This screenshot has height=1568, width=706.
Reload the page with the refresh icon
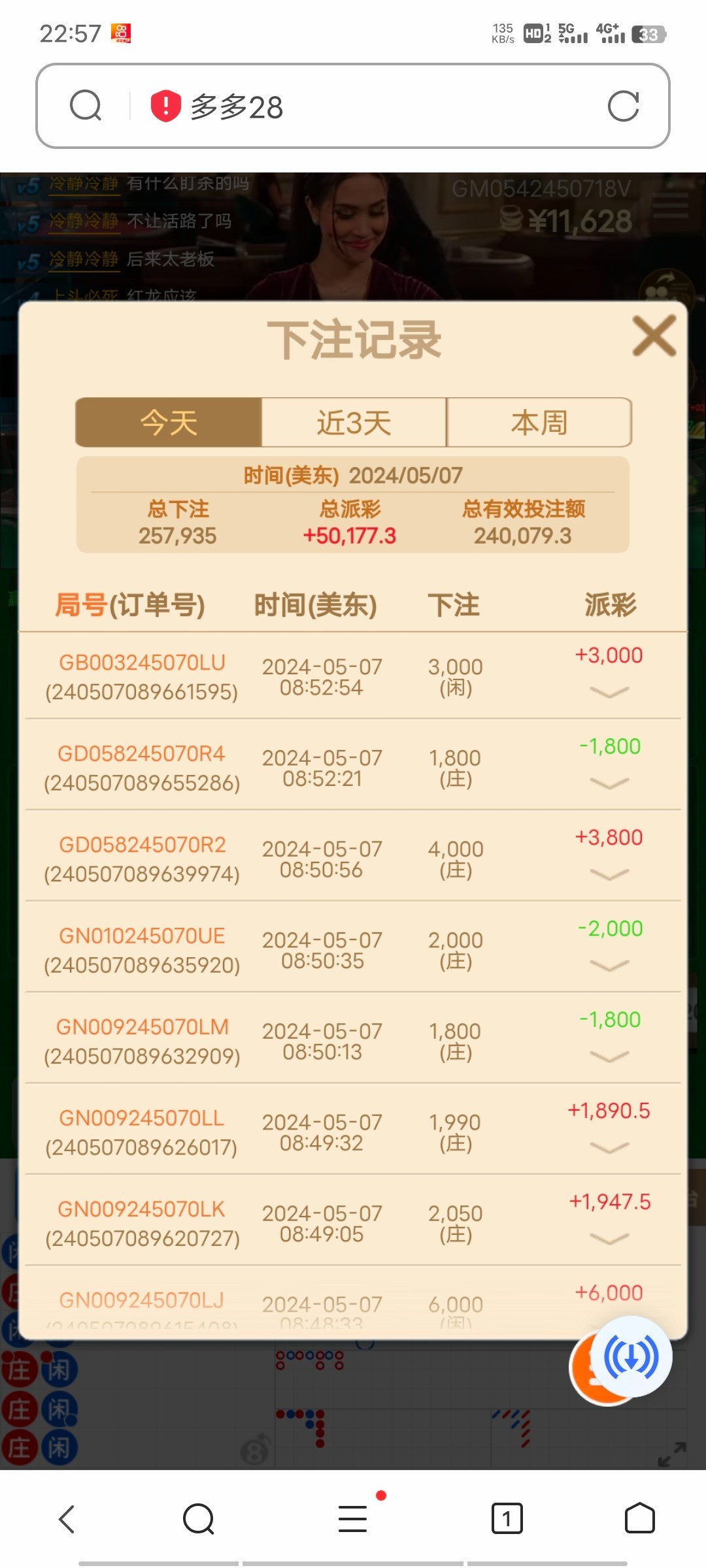click(x=623, y=106)
